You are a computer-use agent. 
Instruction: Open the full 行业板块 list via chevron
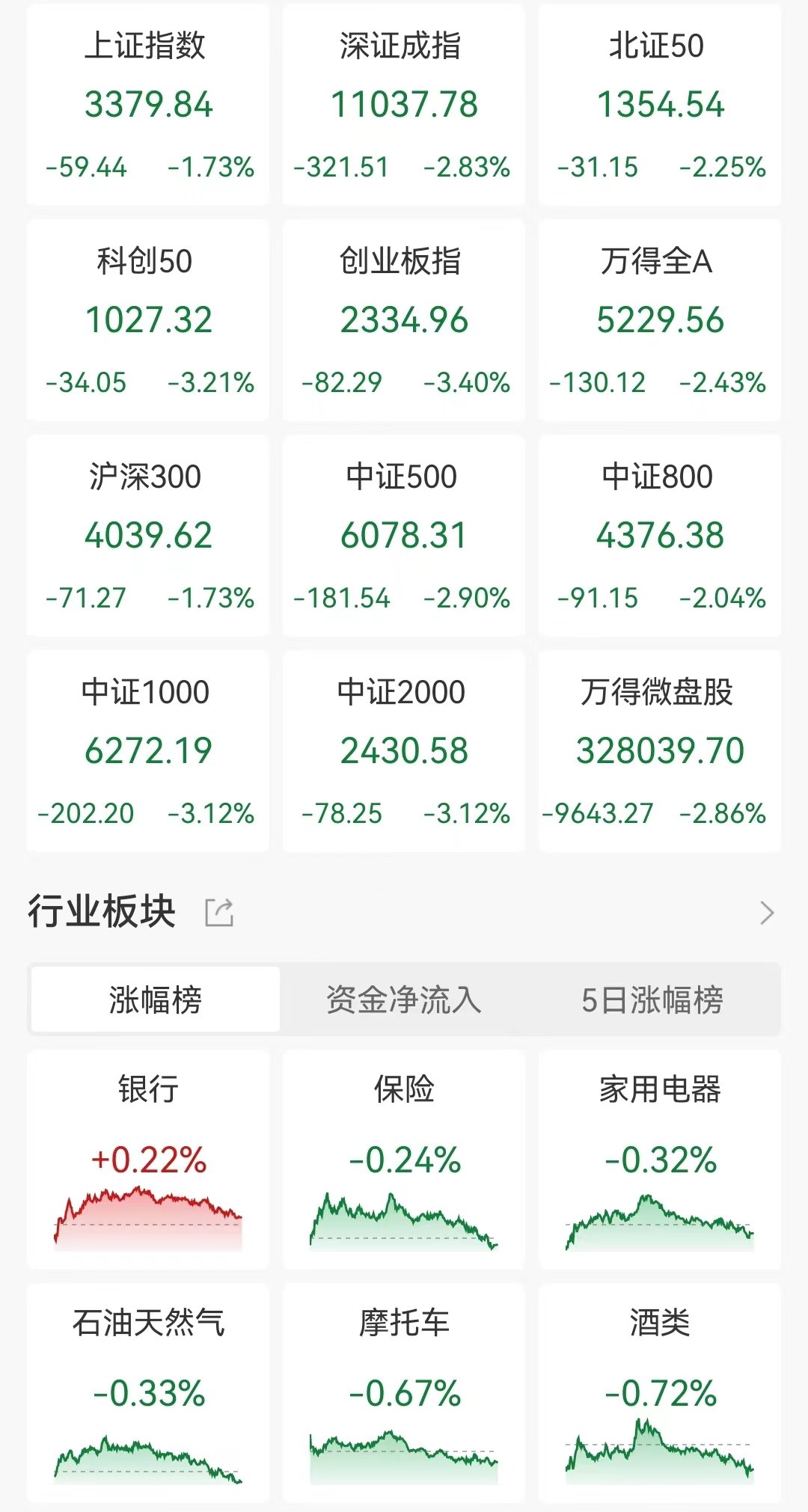point(767,913)
